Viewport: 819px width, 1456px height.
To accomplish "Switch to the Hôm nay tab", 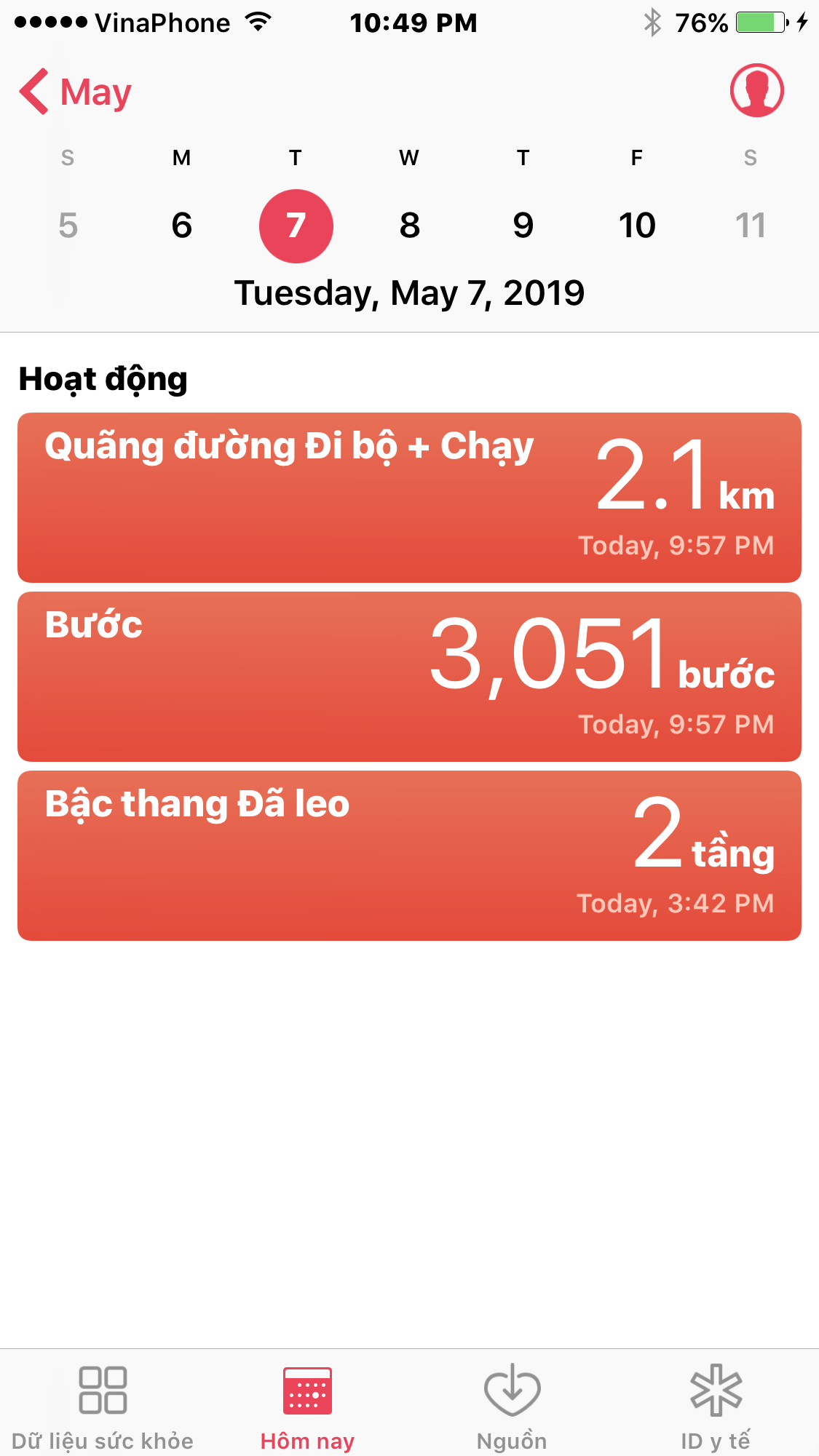I will [x=307, y=1408].
